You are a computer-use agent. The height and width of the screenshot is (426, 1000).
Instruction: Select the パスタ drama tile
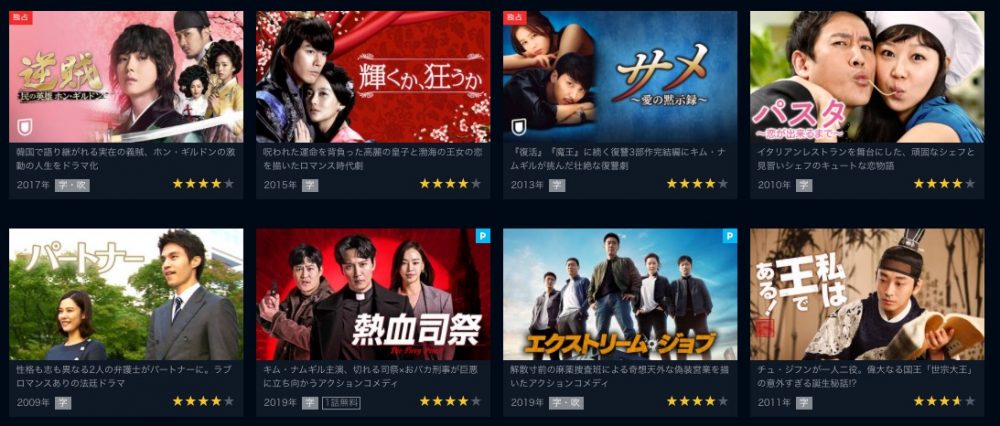coord(867,77)
